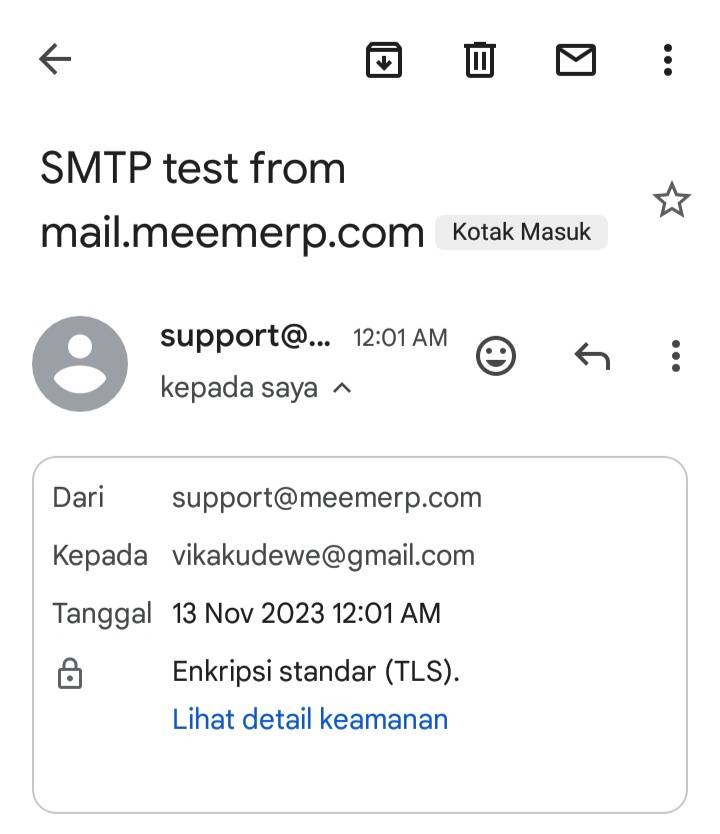Open the message options menu
This screenshot has width=720, height=834.
pos(676,356)
